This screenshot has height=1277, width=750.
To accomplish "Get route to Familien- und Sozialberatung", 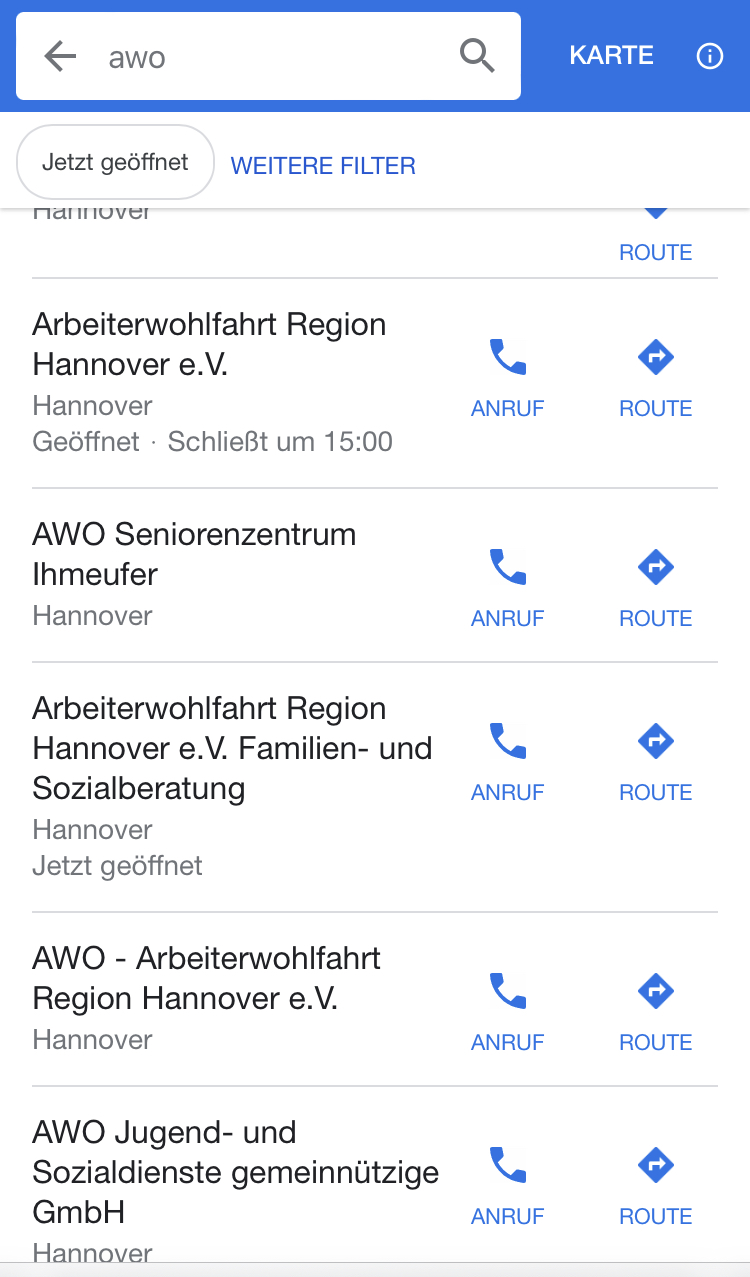I will [x=656, y=762].
